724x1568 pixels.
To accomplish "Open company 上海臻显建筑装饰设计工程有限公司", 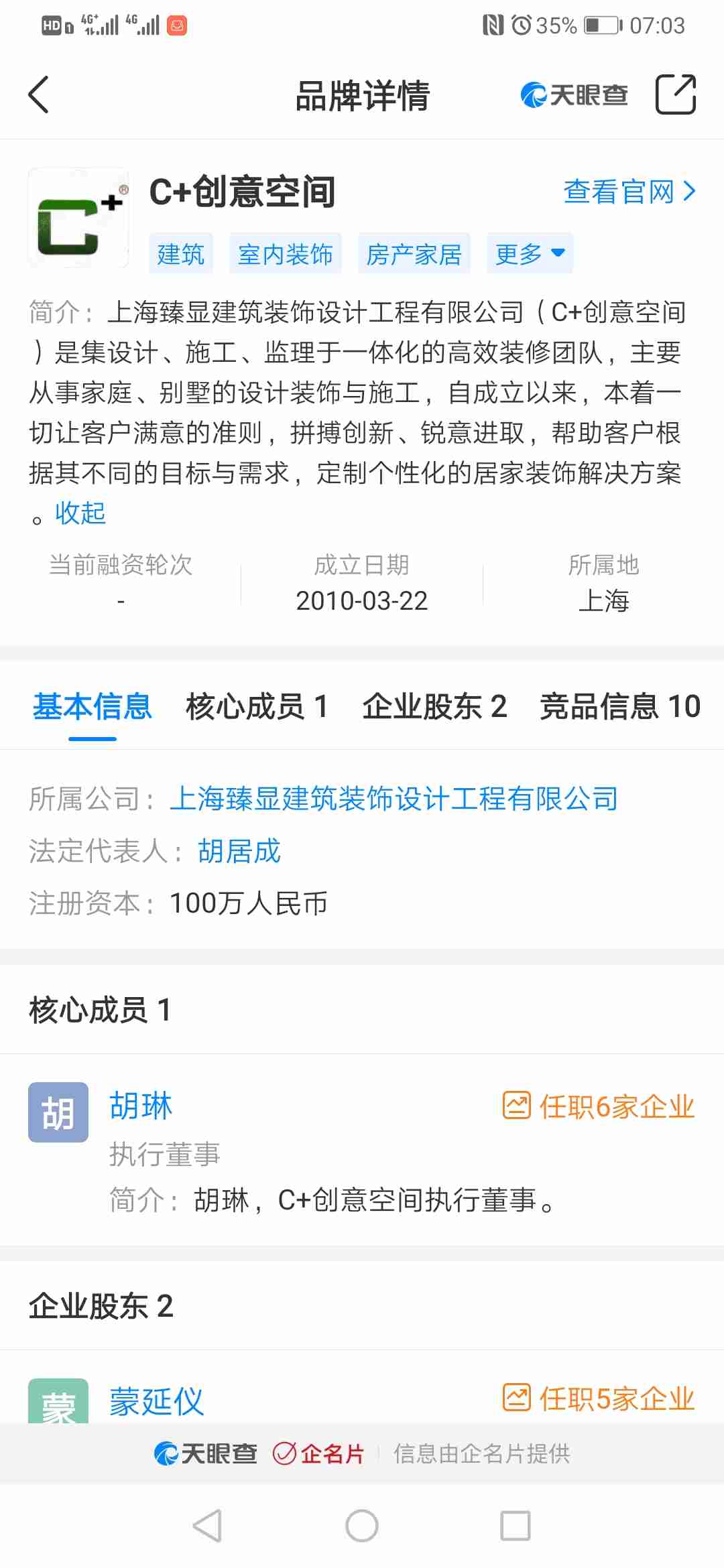I will pyautogui.click(x=394, y=799).
